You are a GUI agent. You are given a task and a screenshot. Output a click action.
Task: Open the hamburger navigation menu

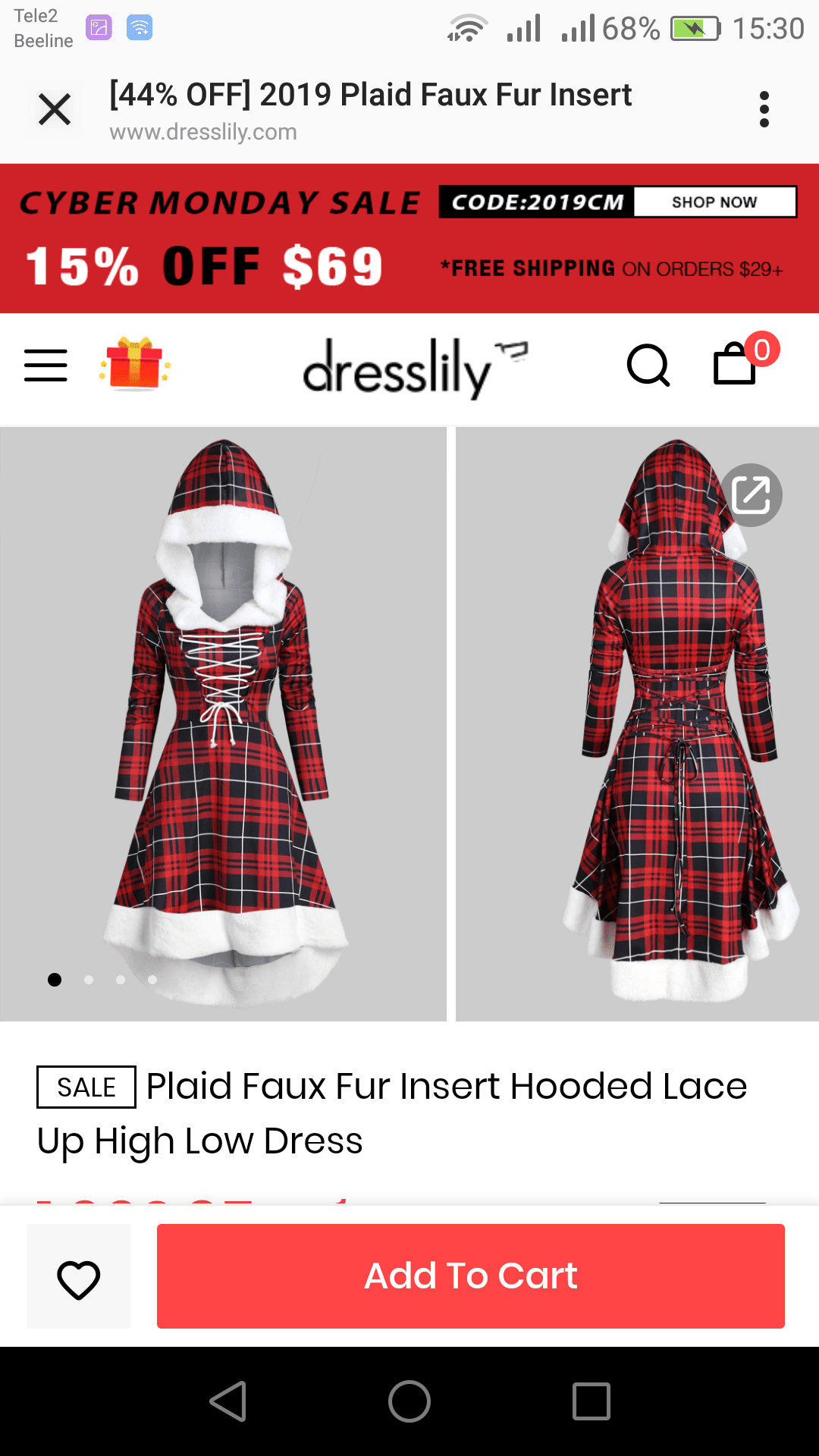click(45, 366)
